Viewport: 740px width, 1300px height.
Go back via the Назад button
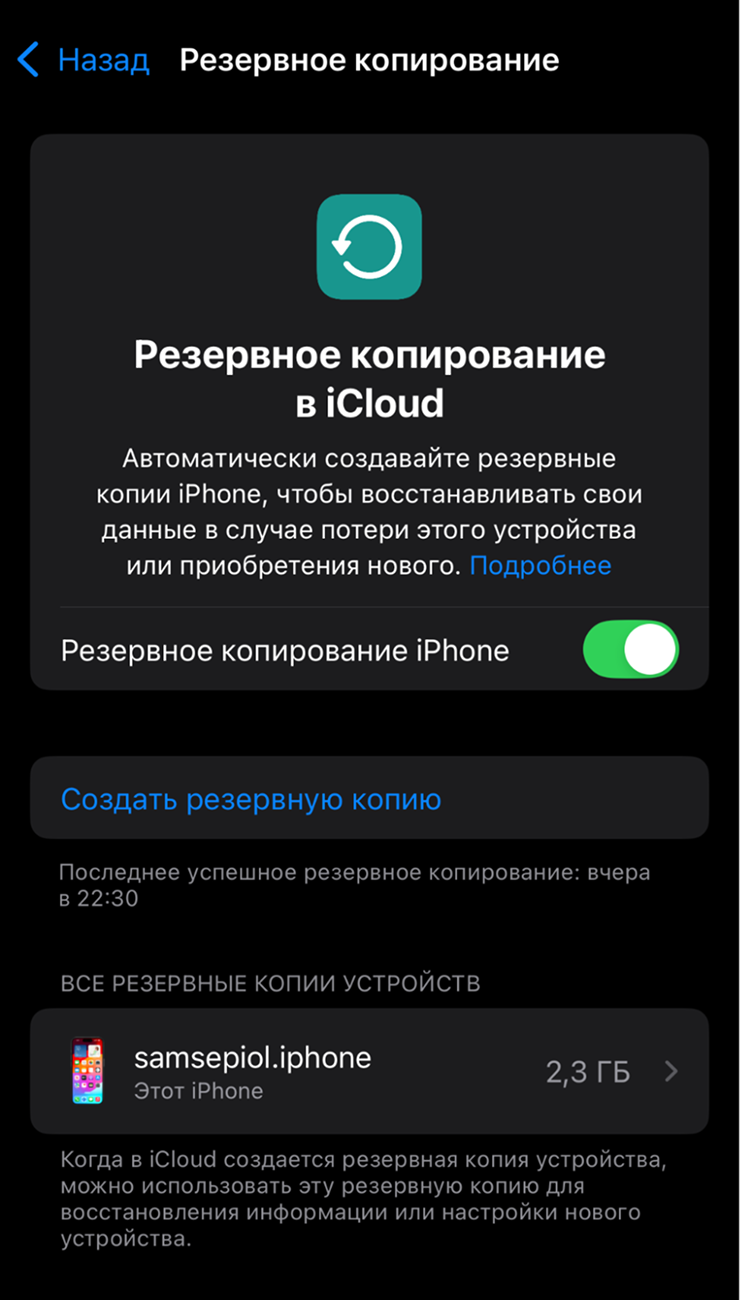pos(84,60)
